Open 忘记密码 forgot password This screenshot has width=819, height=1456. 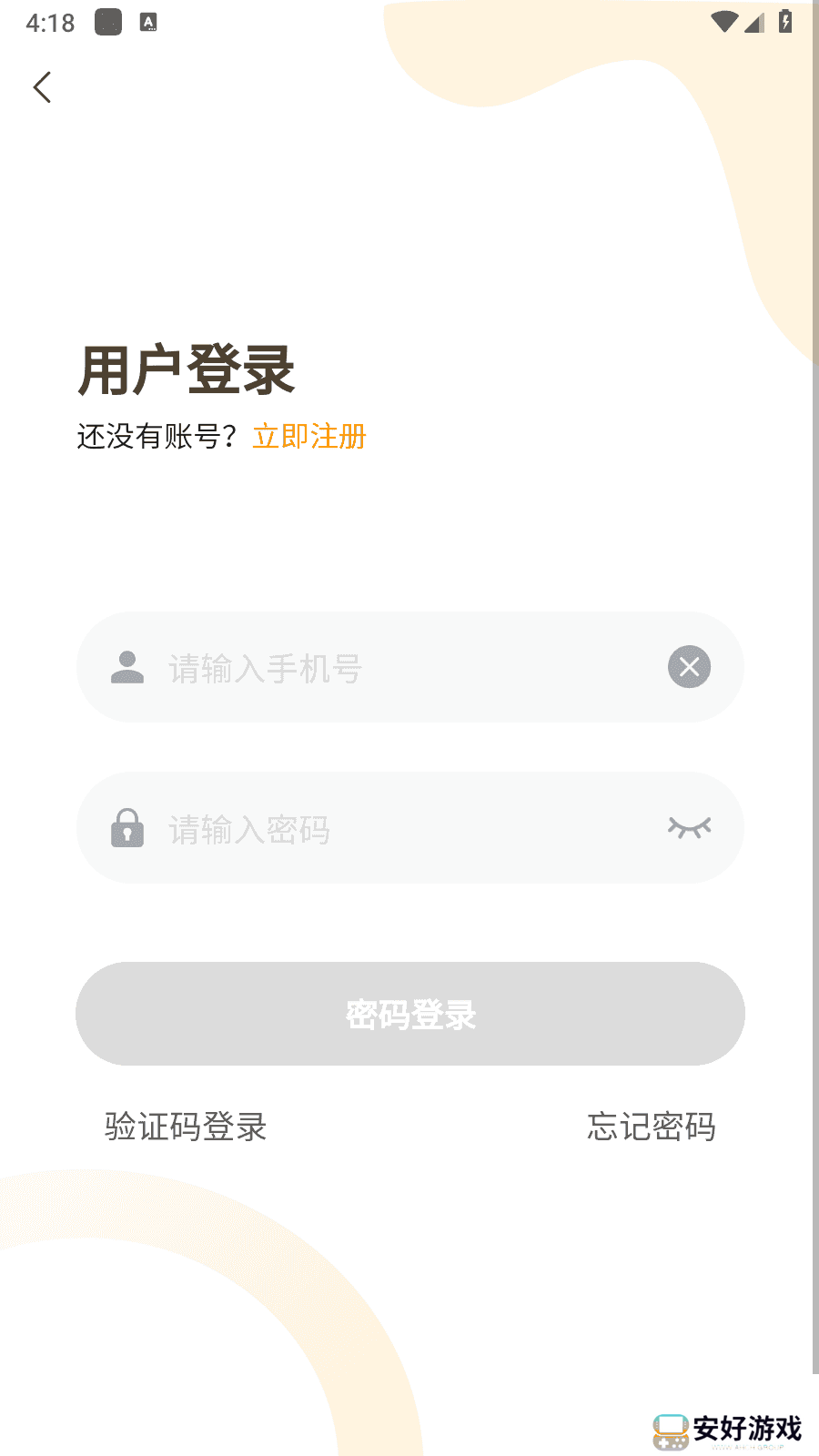tap(651, 1127)
